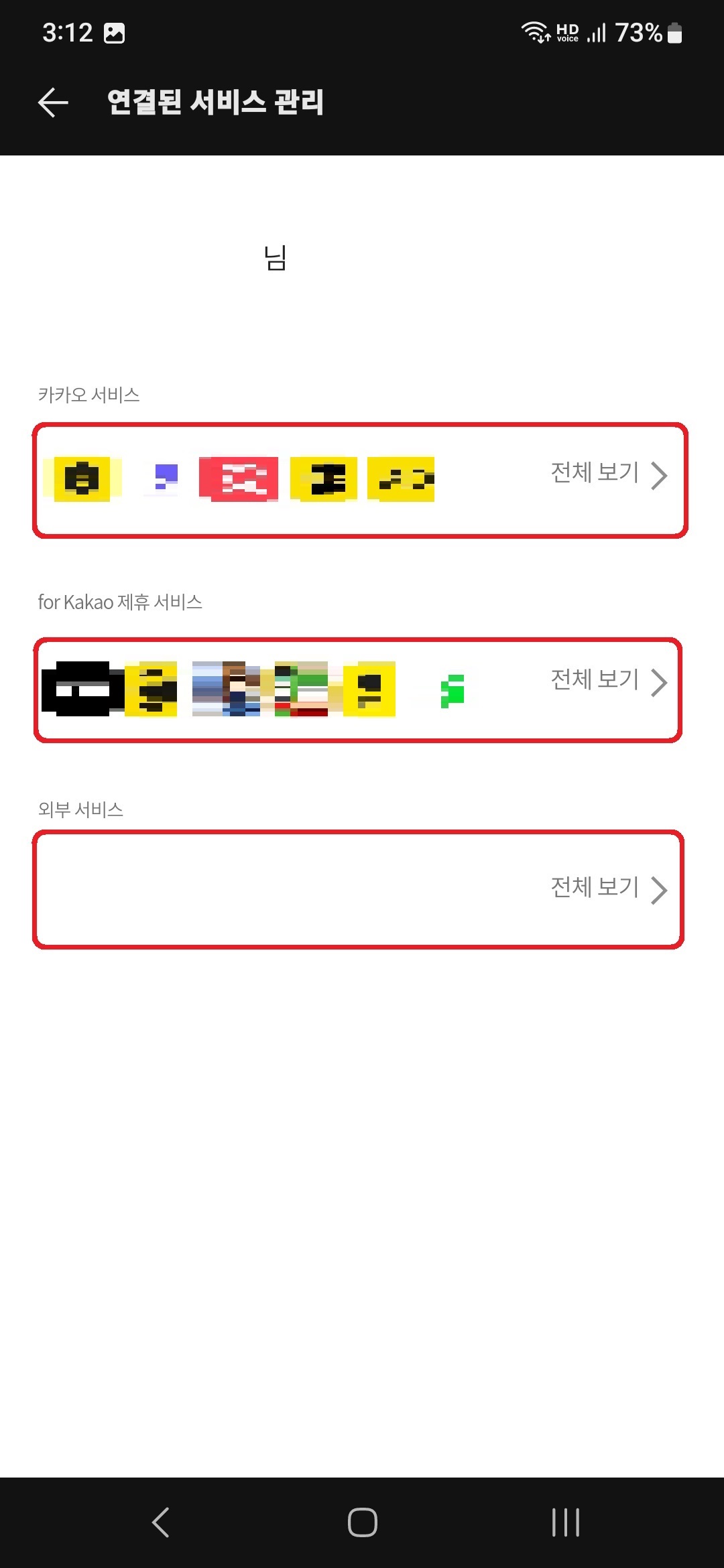The image size is (724, 1568).
Task: Tap the second yellow icon in for Kakao services row
Action: pyautogui.click(x=151, y=690)
